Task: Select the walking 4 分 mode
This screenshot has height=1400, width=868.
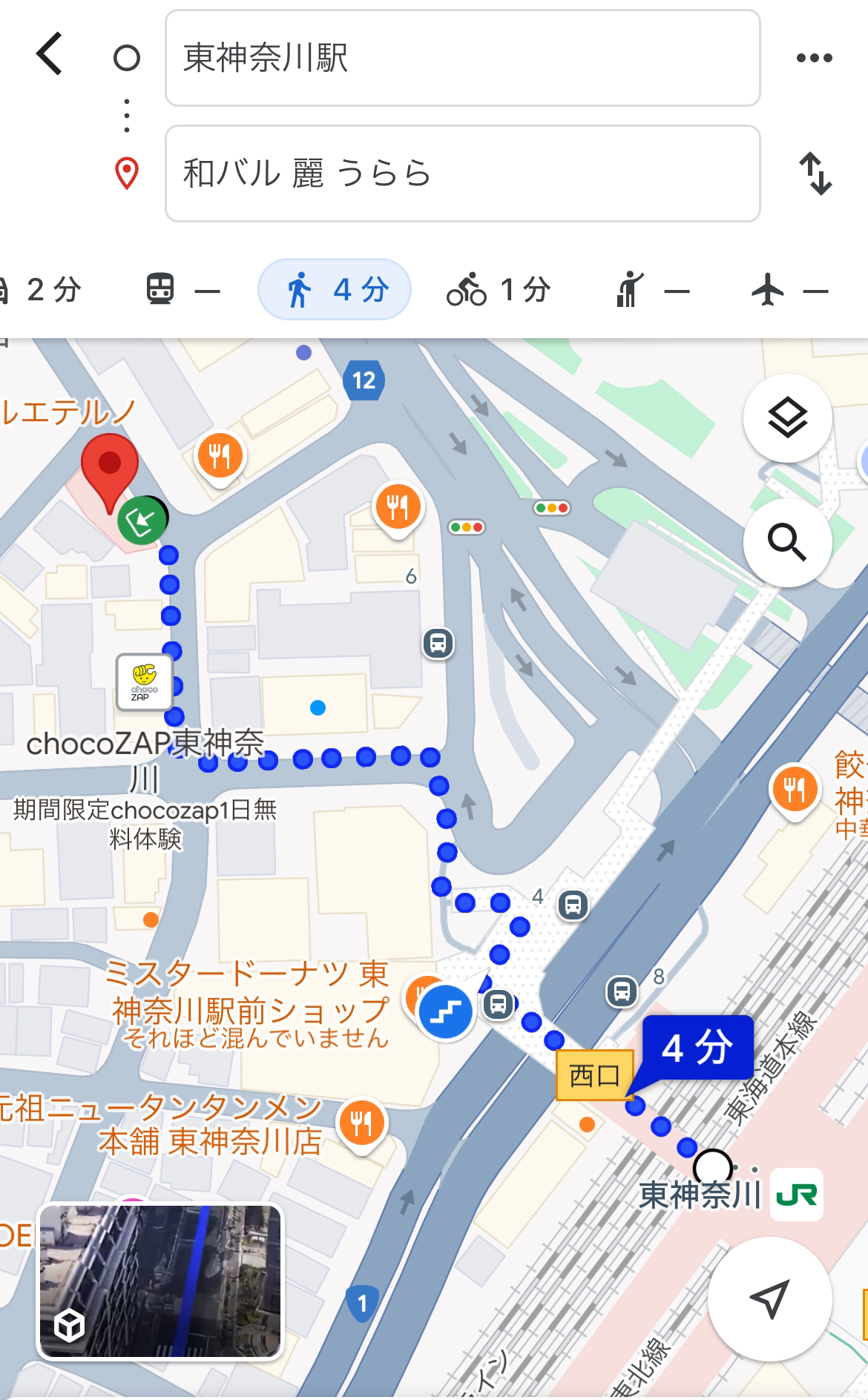Action: click(x=335, y=289)
